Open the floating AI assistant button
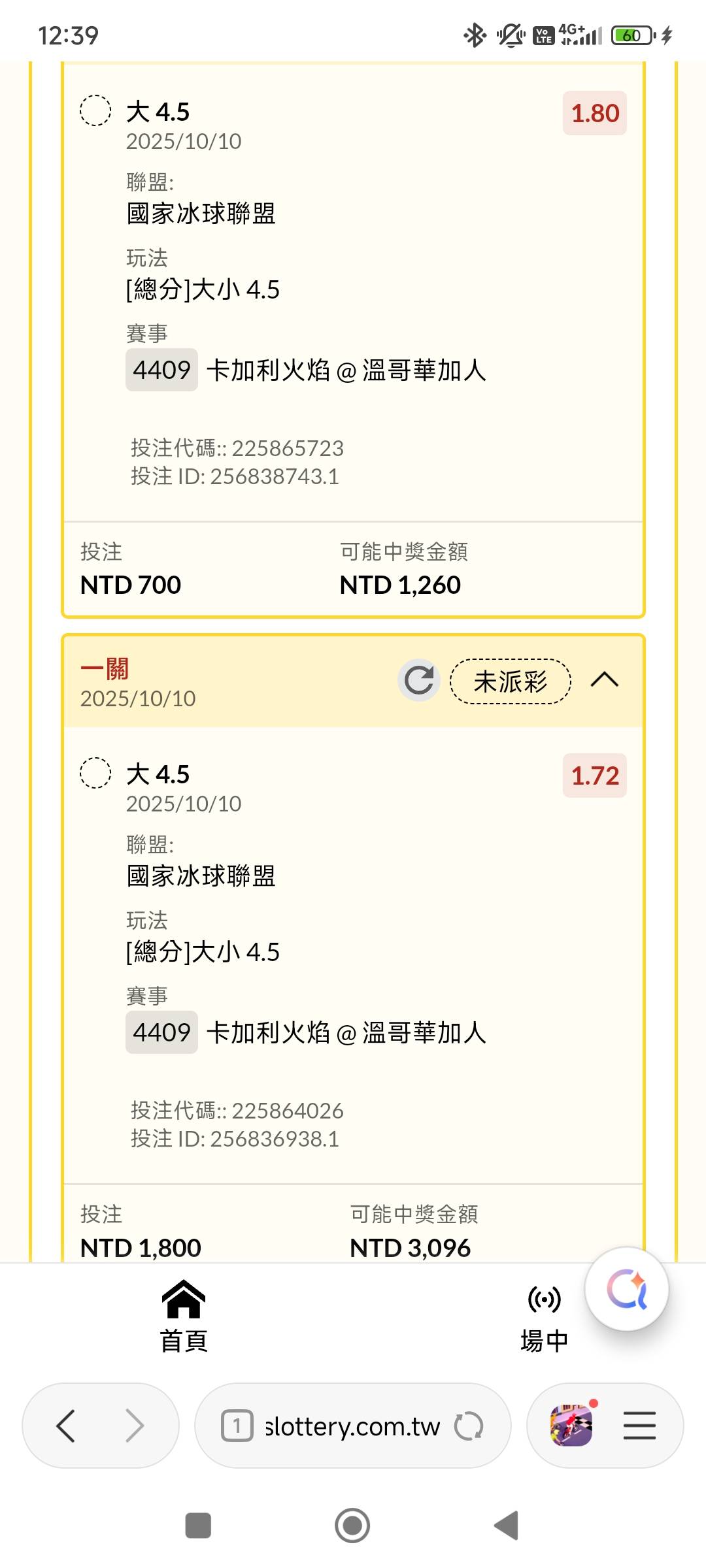This screenshot has height=1568, width=706. click(627, 1289)
